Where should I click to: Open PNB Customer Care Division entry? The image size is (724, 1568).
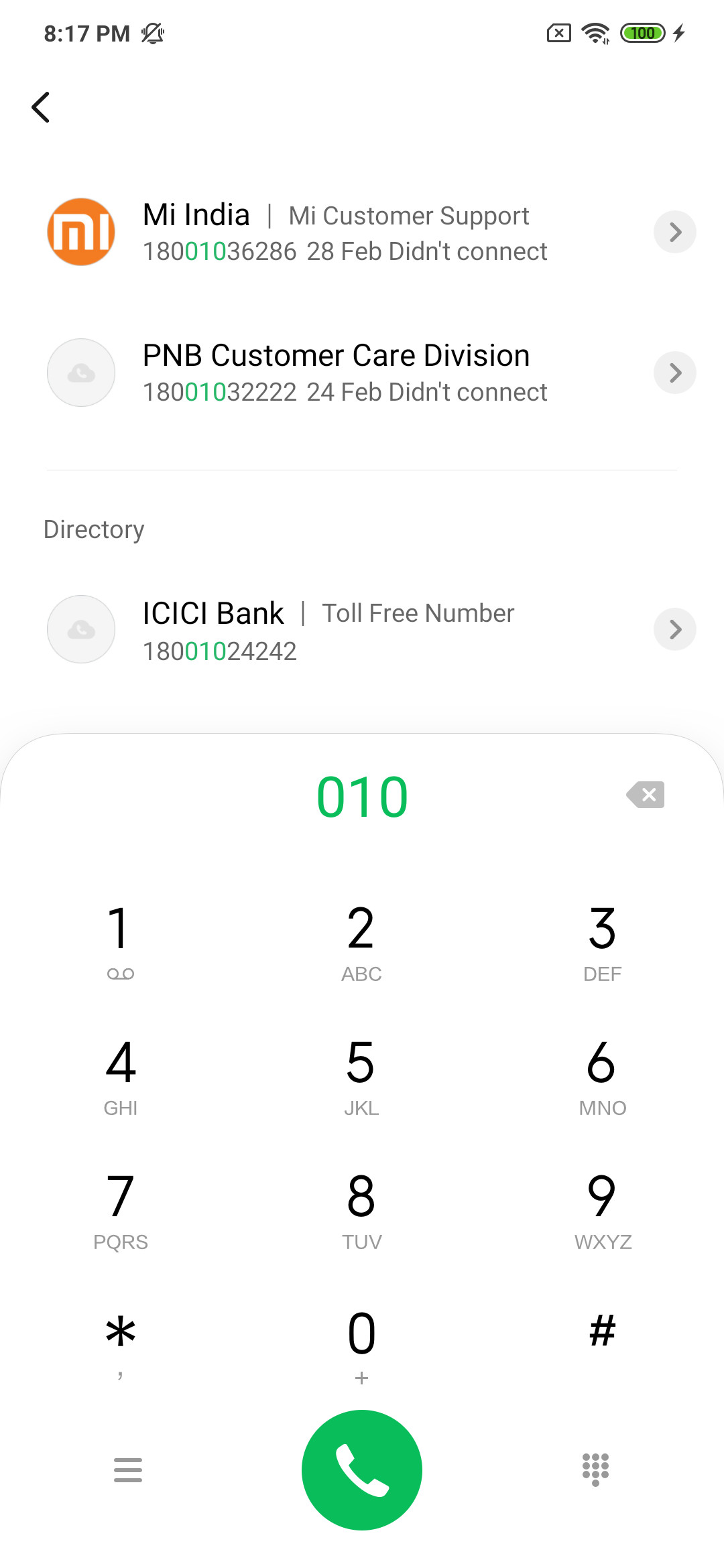point(362,373)
